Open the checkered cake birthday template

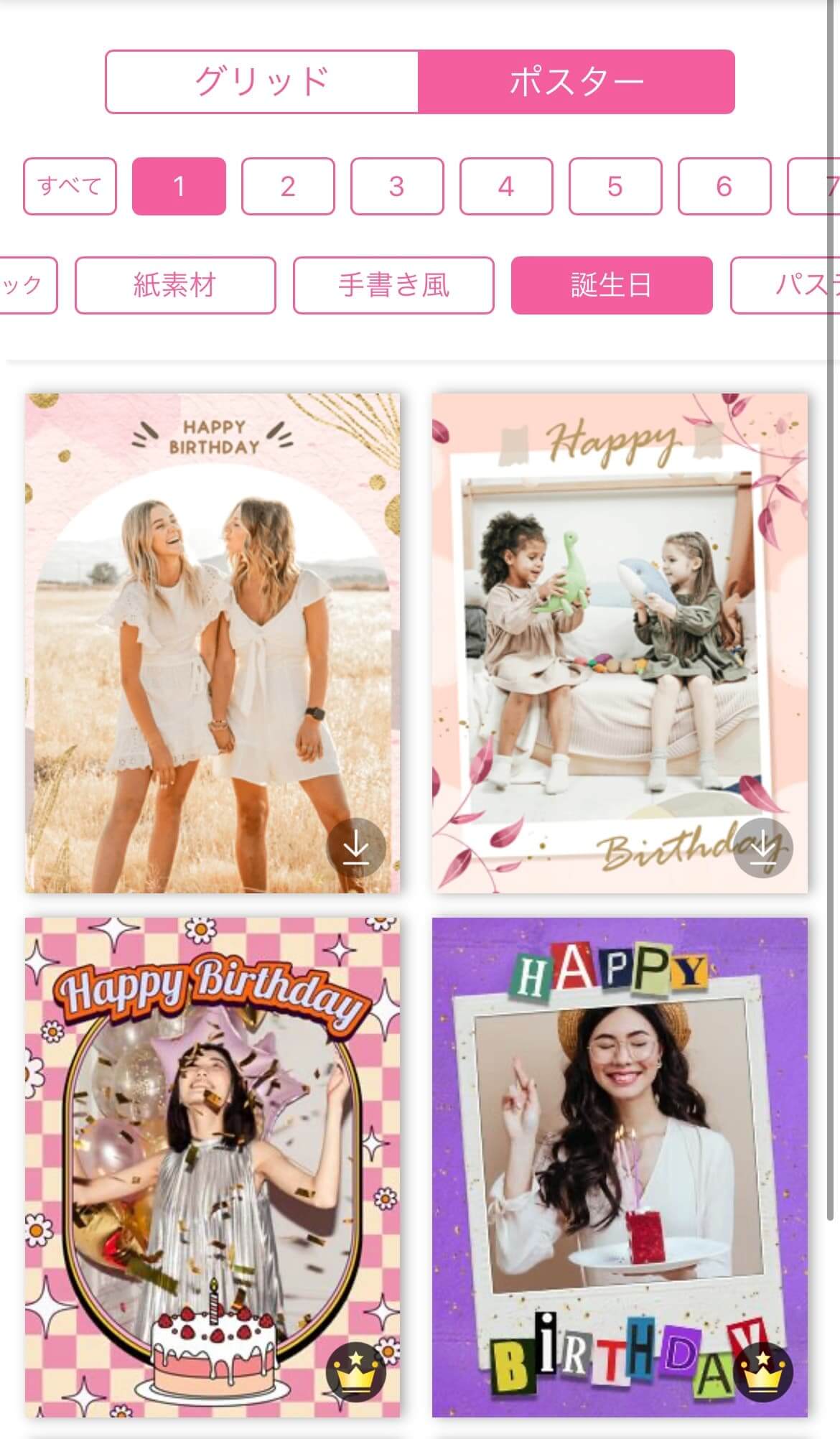tap(213, 1167)
